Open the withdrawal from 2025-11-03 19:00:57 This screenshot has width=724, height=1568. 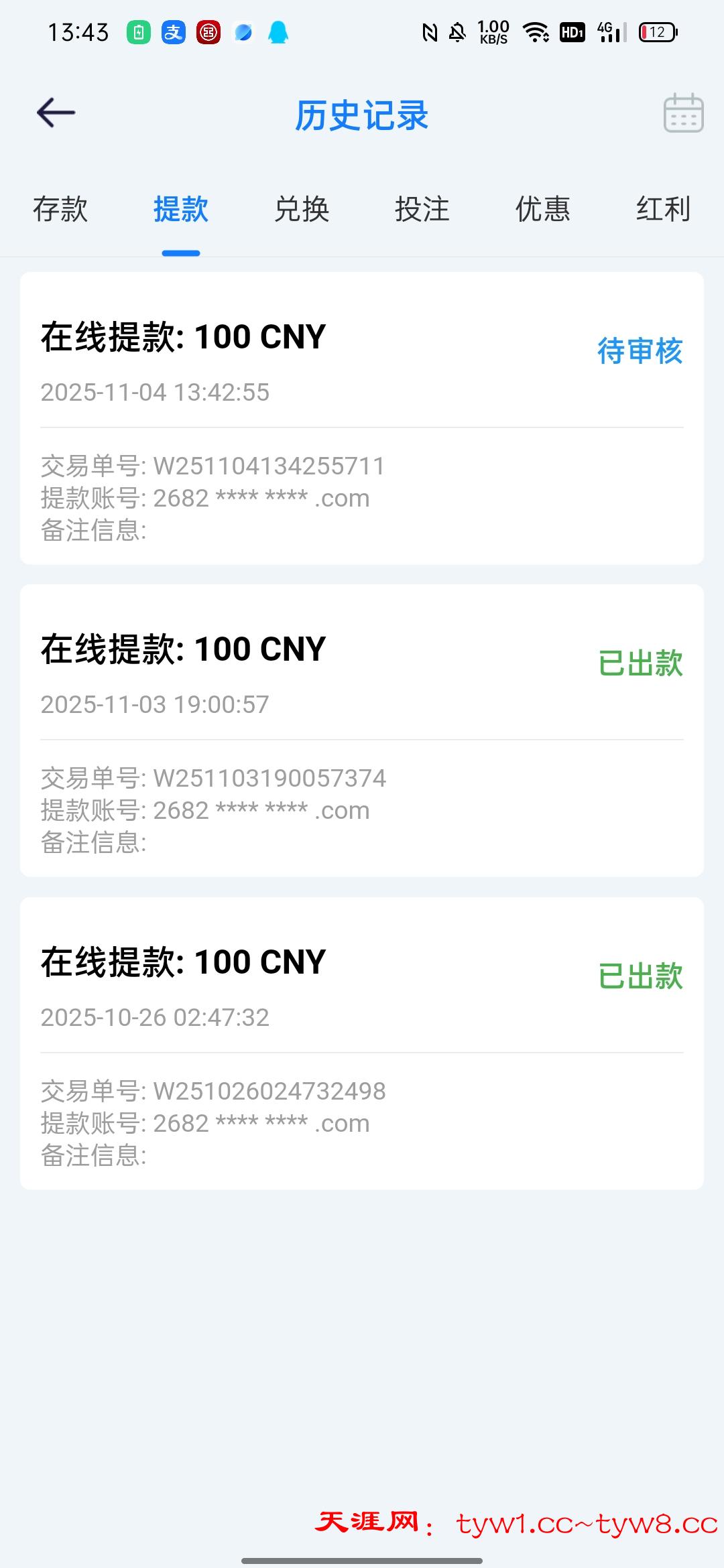click(362, 730)
